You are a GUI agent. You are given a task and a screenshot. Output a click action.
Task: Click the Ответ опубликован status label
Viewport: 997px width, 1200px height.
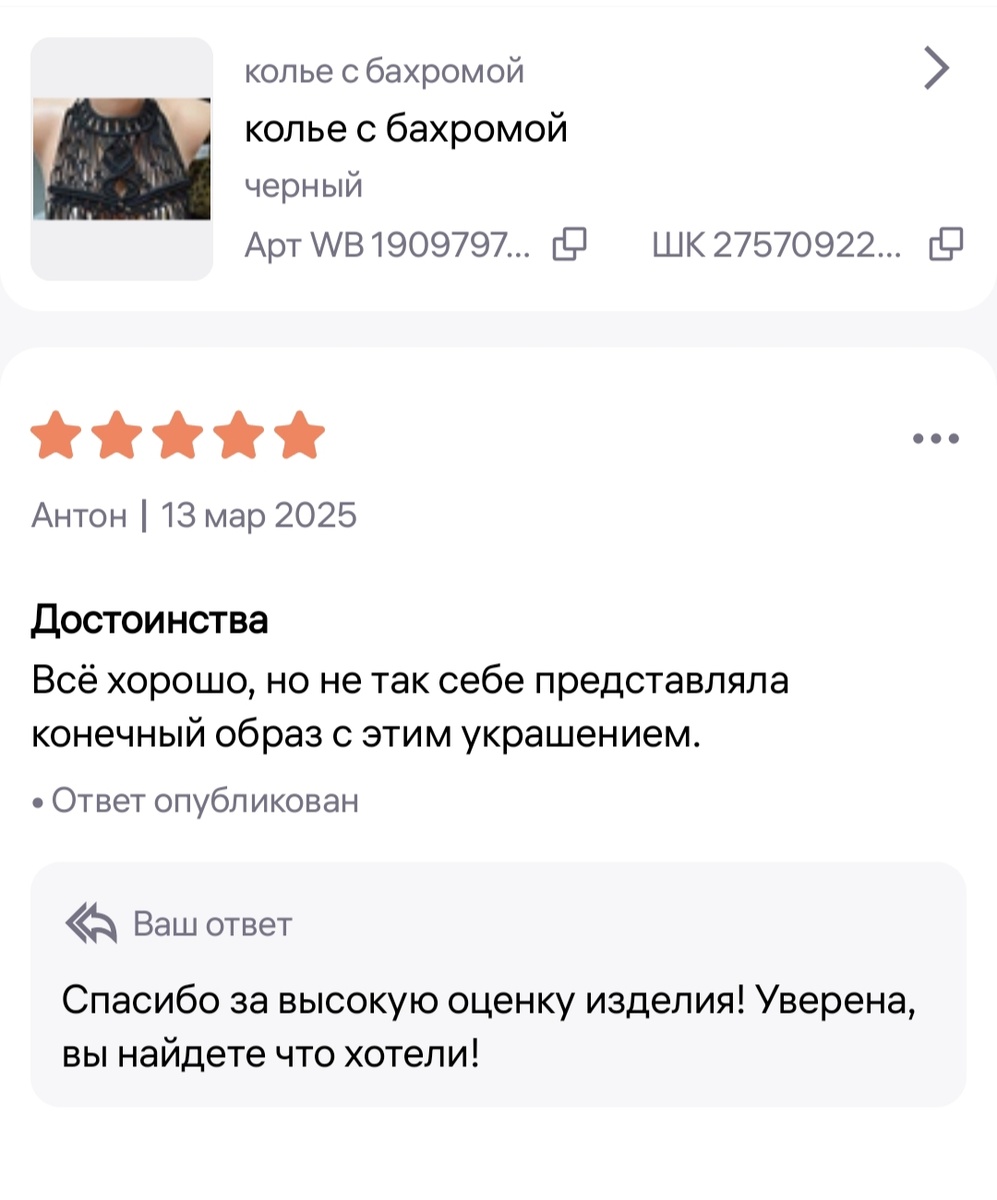pyautogui.click(x=196, y=800)
